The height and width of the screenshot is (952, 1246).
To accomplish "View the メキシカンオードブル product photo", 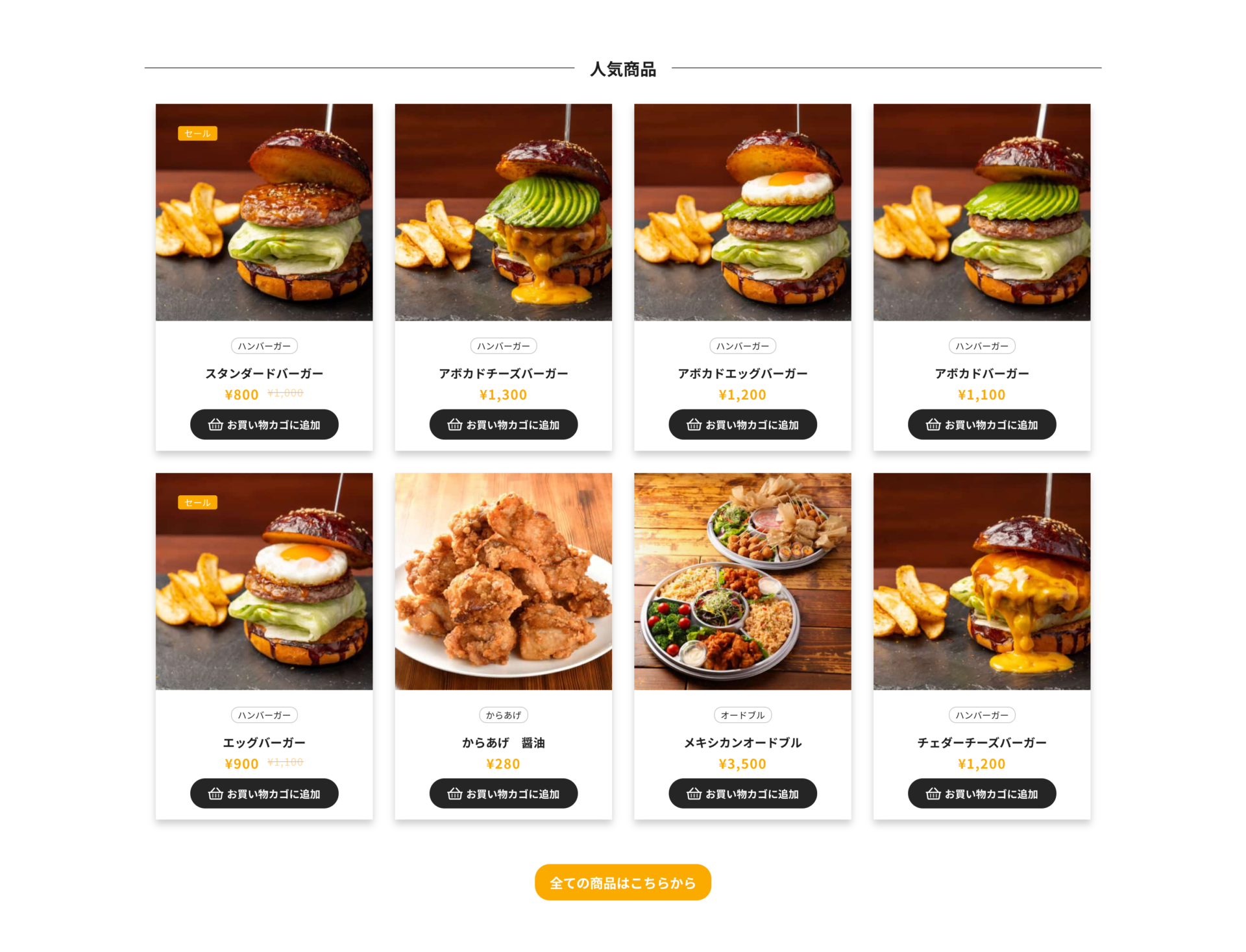I will [742, 581].
